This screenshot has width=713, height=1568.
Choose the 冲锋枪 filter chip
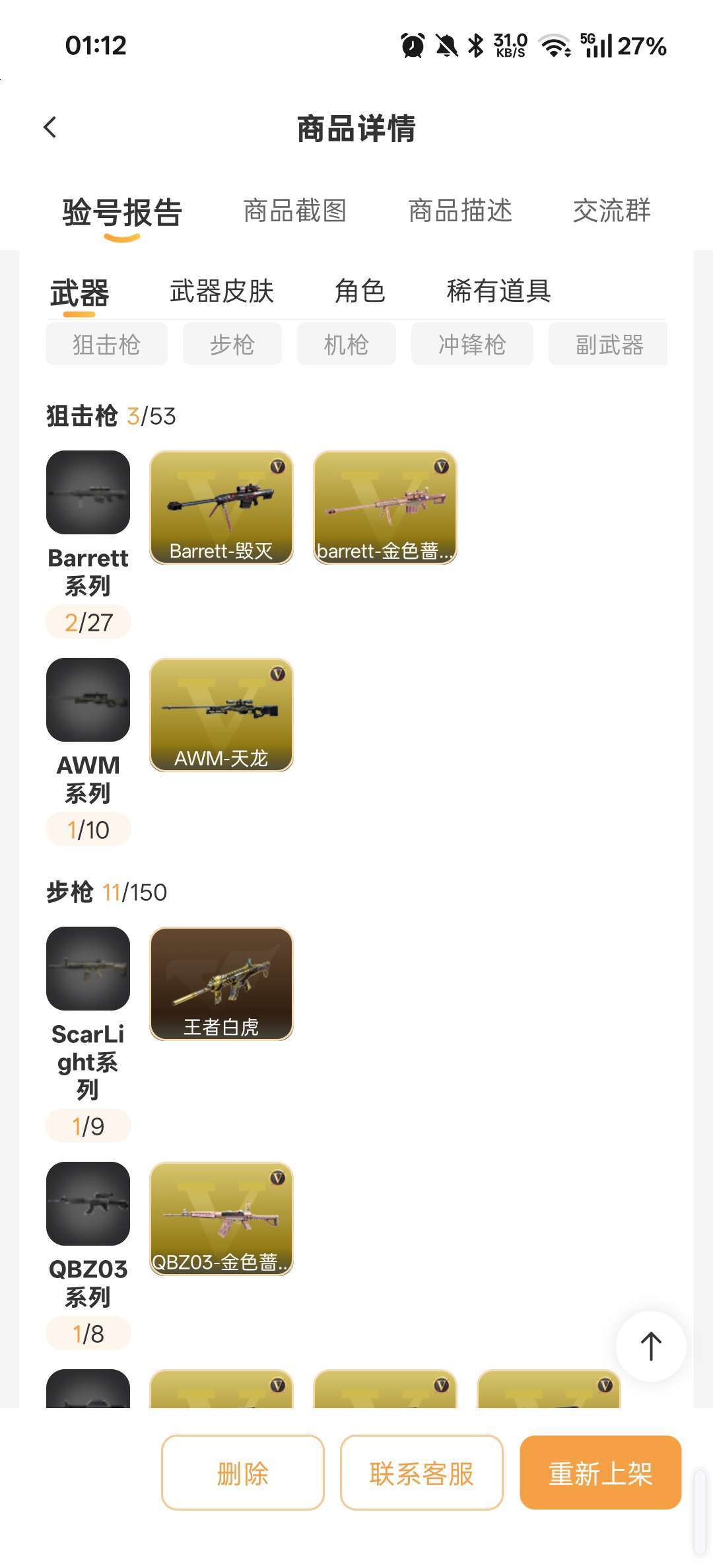point(471,344)
